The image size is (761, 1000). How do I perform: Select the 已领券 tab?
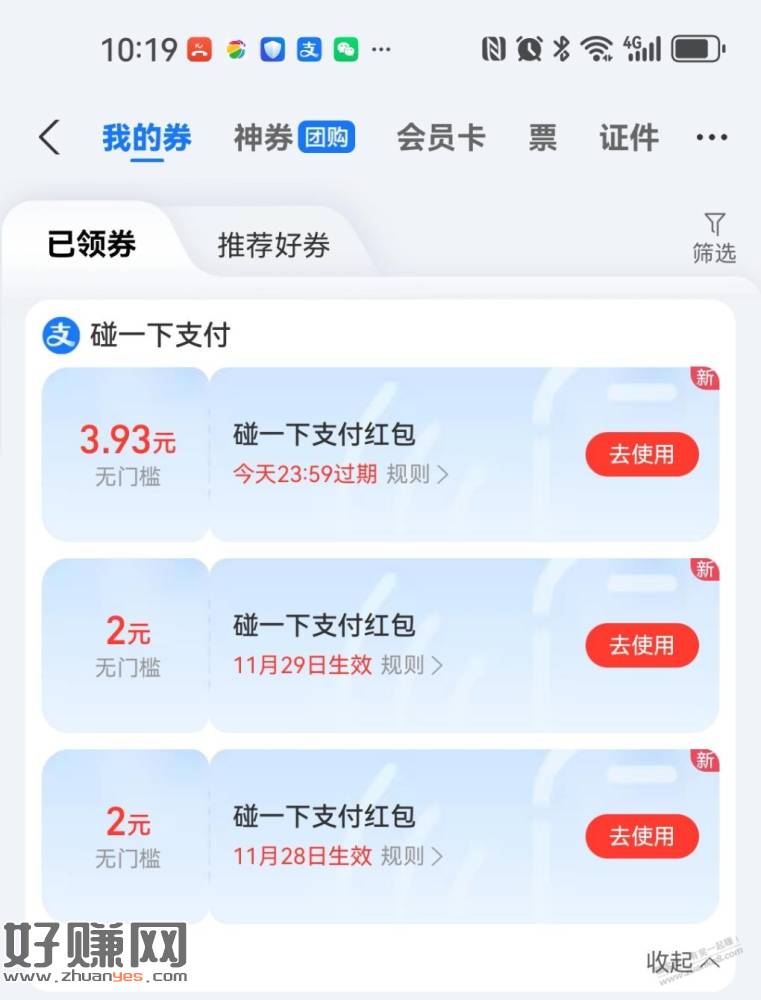pos(92,244)
